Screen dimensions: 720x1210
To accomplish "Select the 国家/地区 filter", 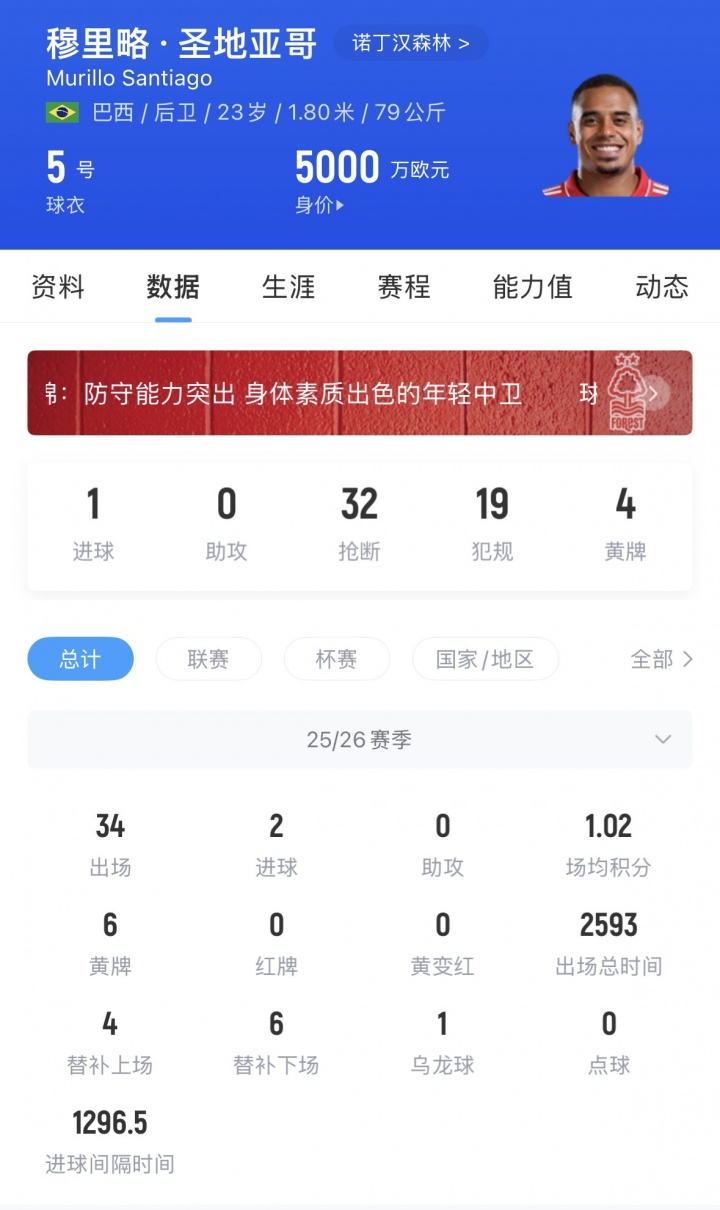I will pos(485,659).
